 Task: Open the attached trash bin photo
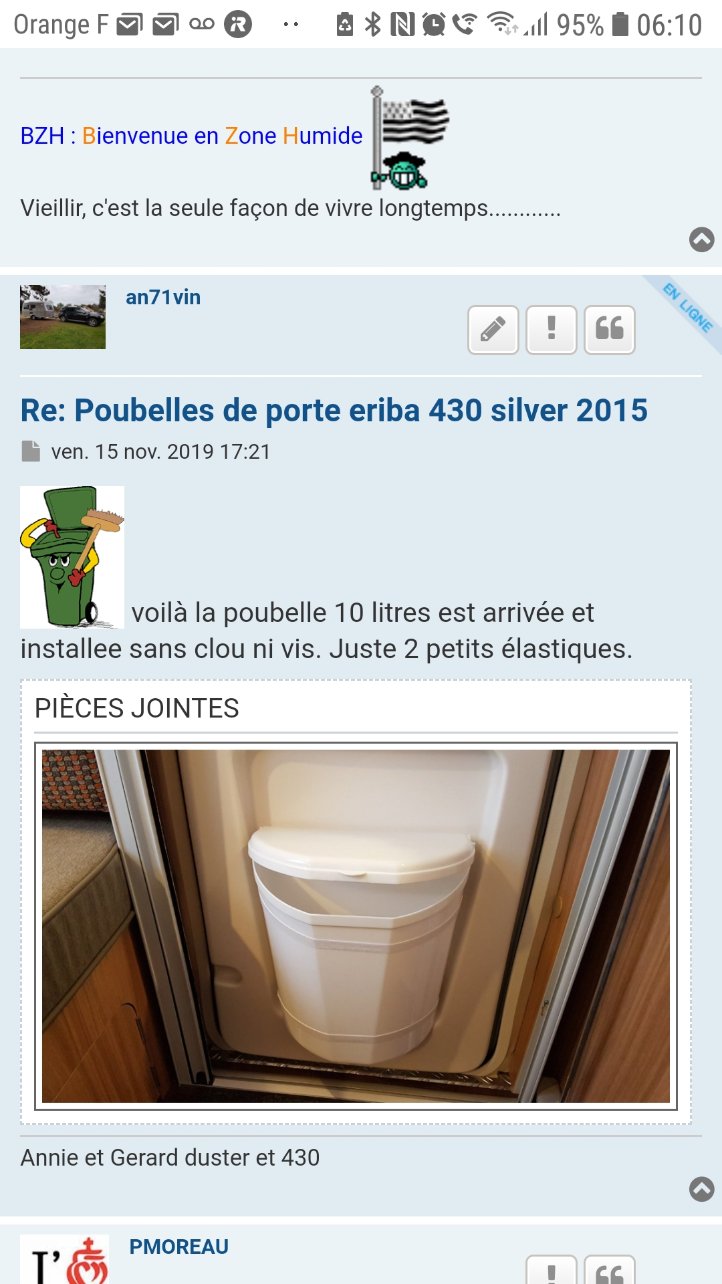click(356, 926)
